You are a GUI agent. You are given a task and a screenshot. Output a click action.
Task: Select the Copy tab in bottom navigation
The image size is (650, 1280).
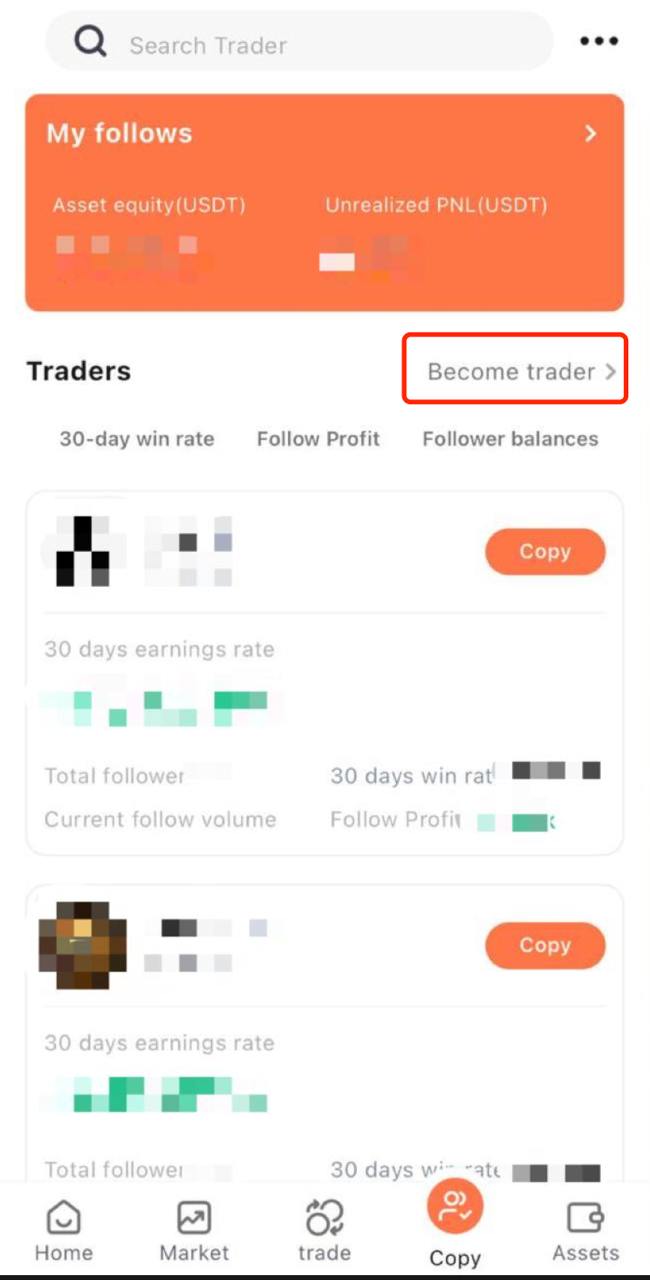[x=455, y=1225]
